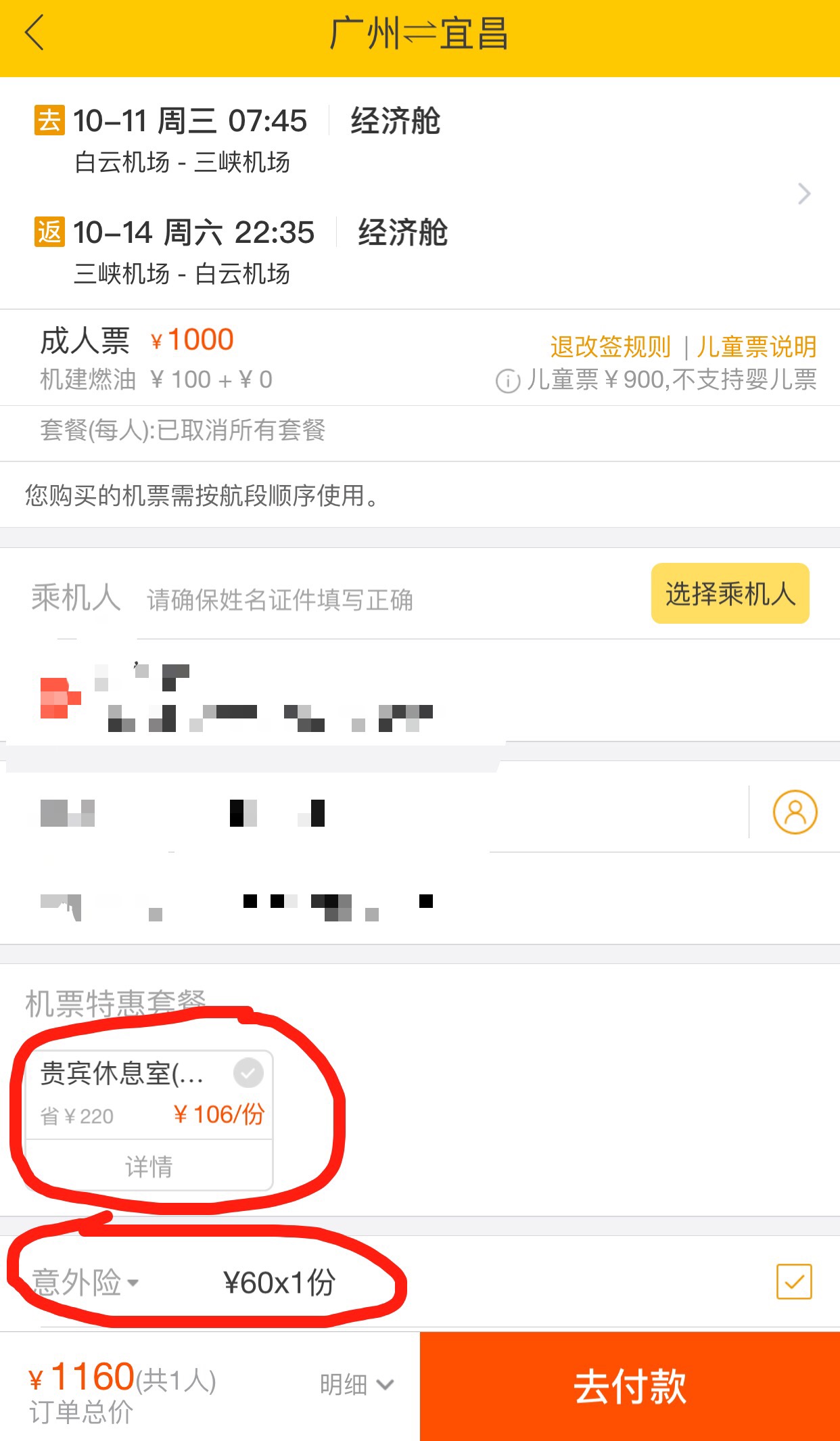Open flight details via the right chevron

click(803, 194)
